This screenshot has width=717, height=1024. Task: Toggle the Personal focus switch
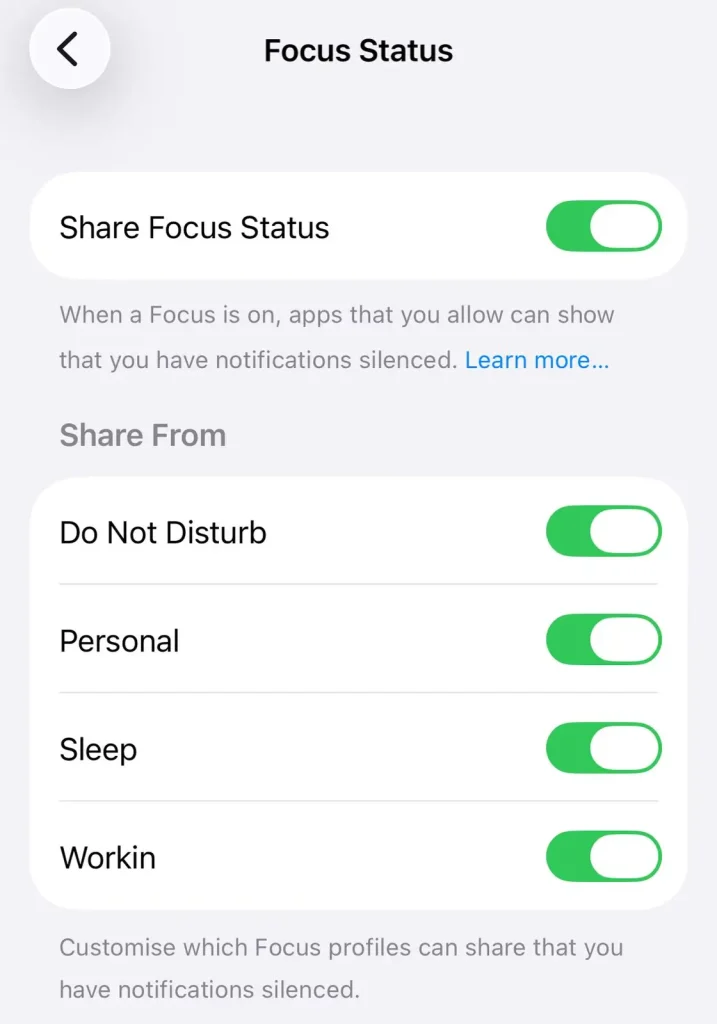click(x=603, y=640)
